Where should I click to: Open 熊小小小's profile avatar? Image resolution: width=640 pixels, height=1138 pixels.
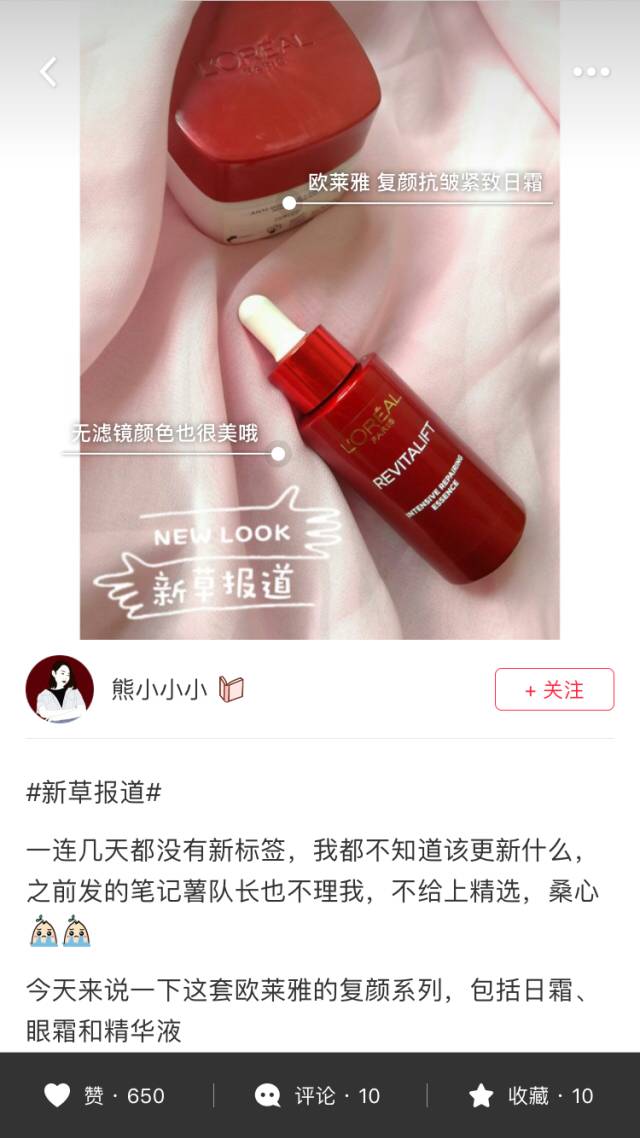[60, 690]
